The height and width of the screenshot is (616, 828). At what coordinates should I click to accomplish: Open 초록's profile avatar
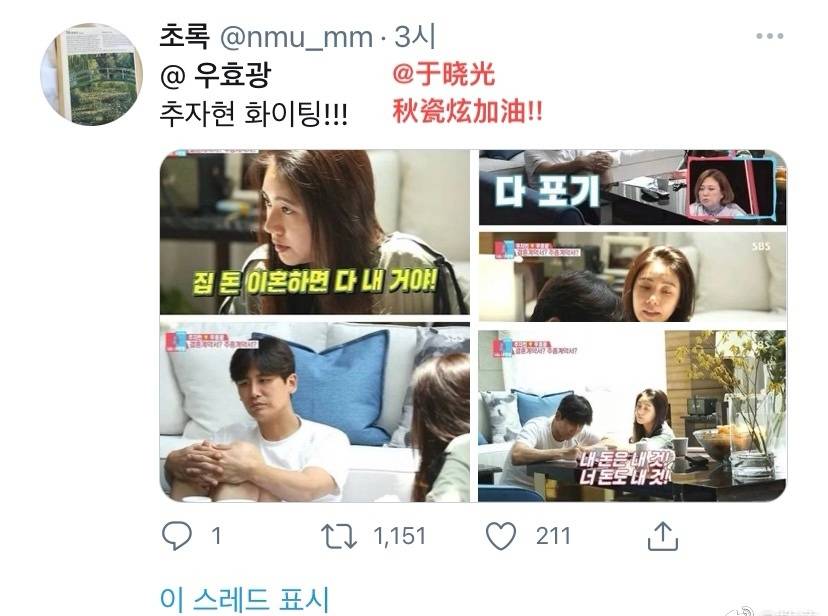pos(91,74)
